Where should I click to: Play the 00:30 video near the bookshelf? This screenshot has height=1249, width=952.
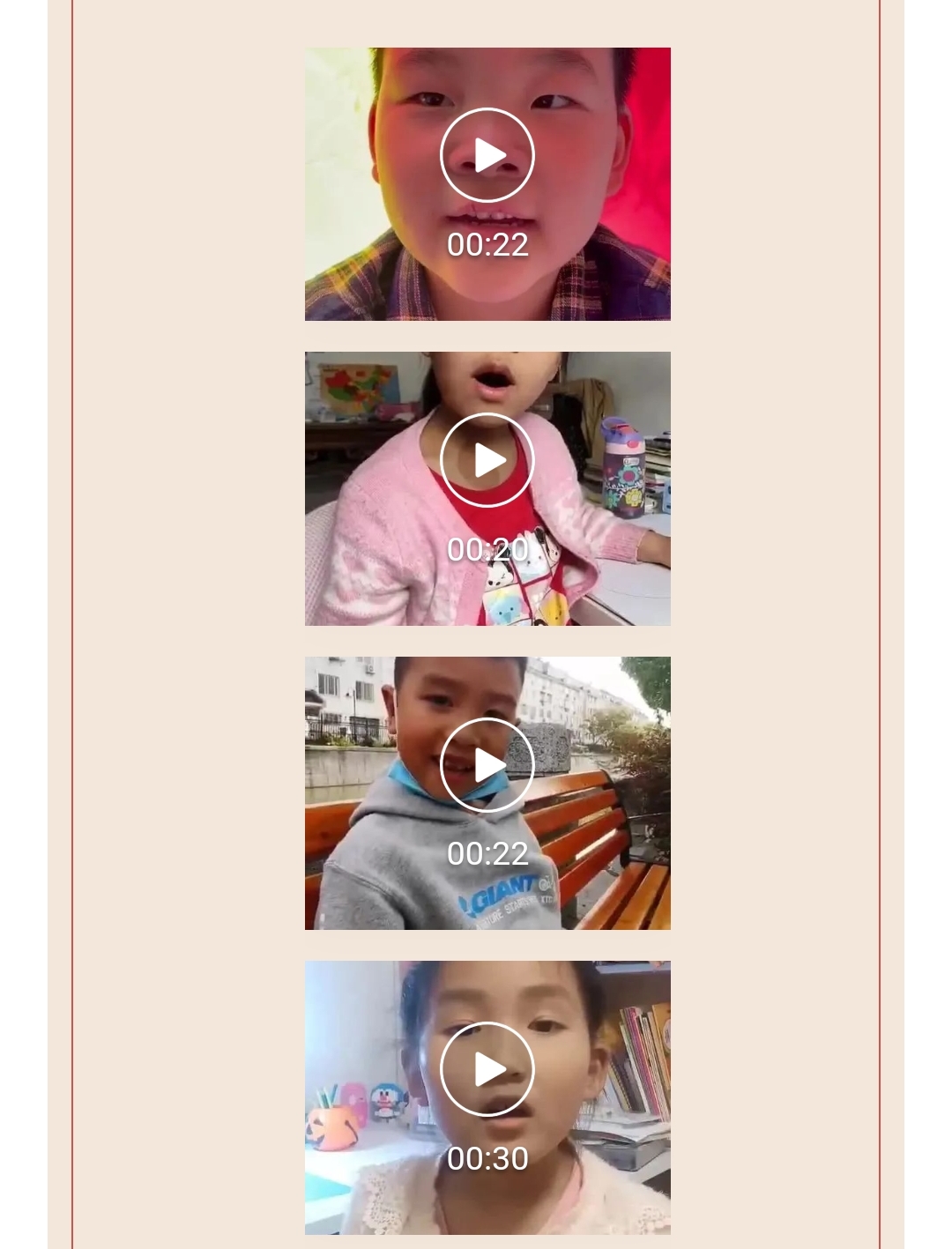[x=487, y=1069]
